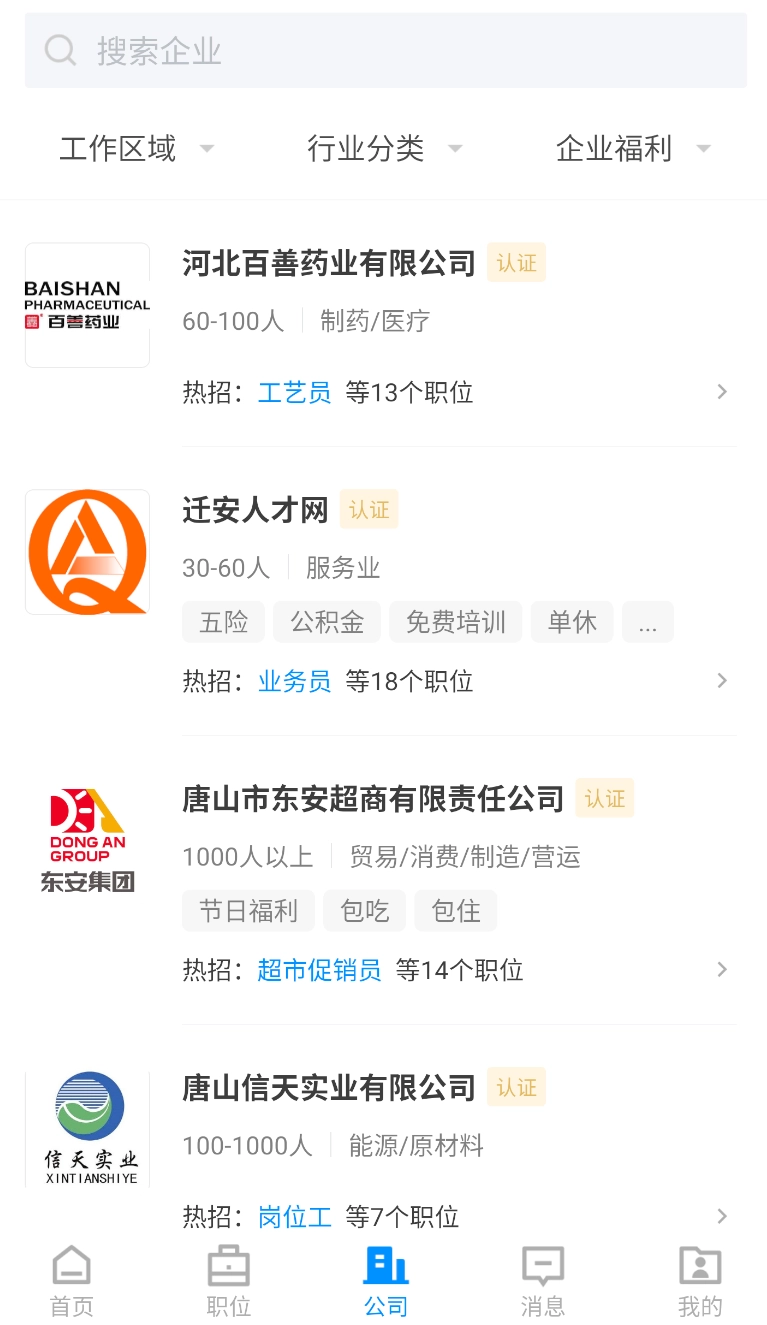Open 河北百善药业 via BAISHAN pharmaceutical logo
The height and width of the screenshot is (1325, 767).
[87, 304]
